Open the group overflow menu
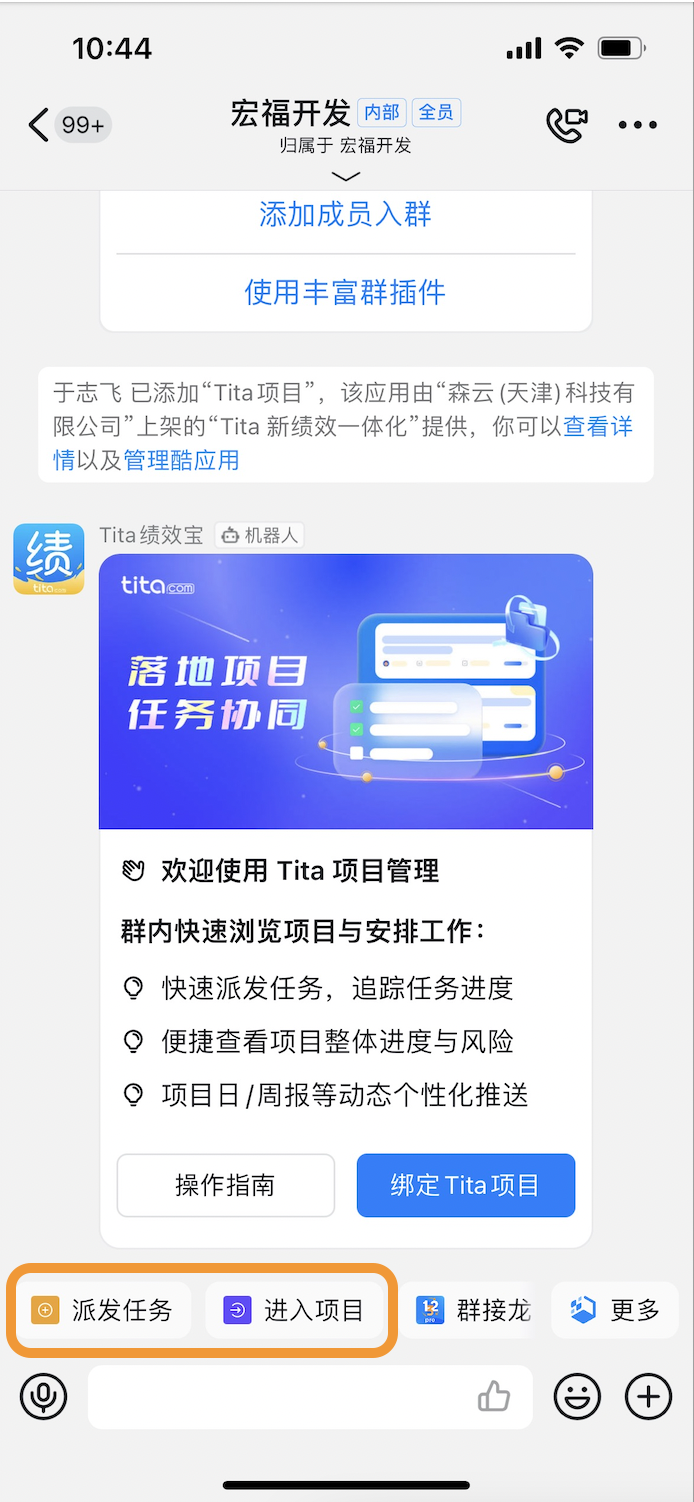 point(637,125)
